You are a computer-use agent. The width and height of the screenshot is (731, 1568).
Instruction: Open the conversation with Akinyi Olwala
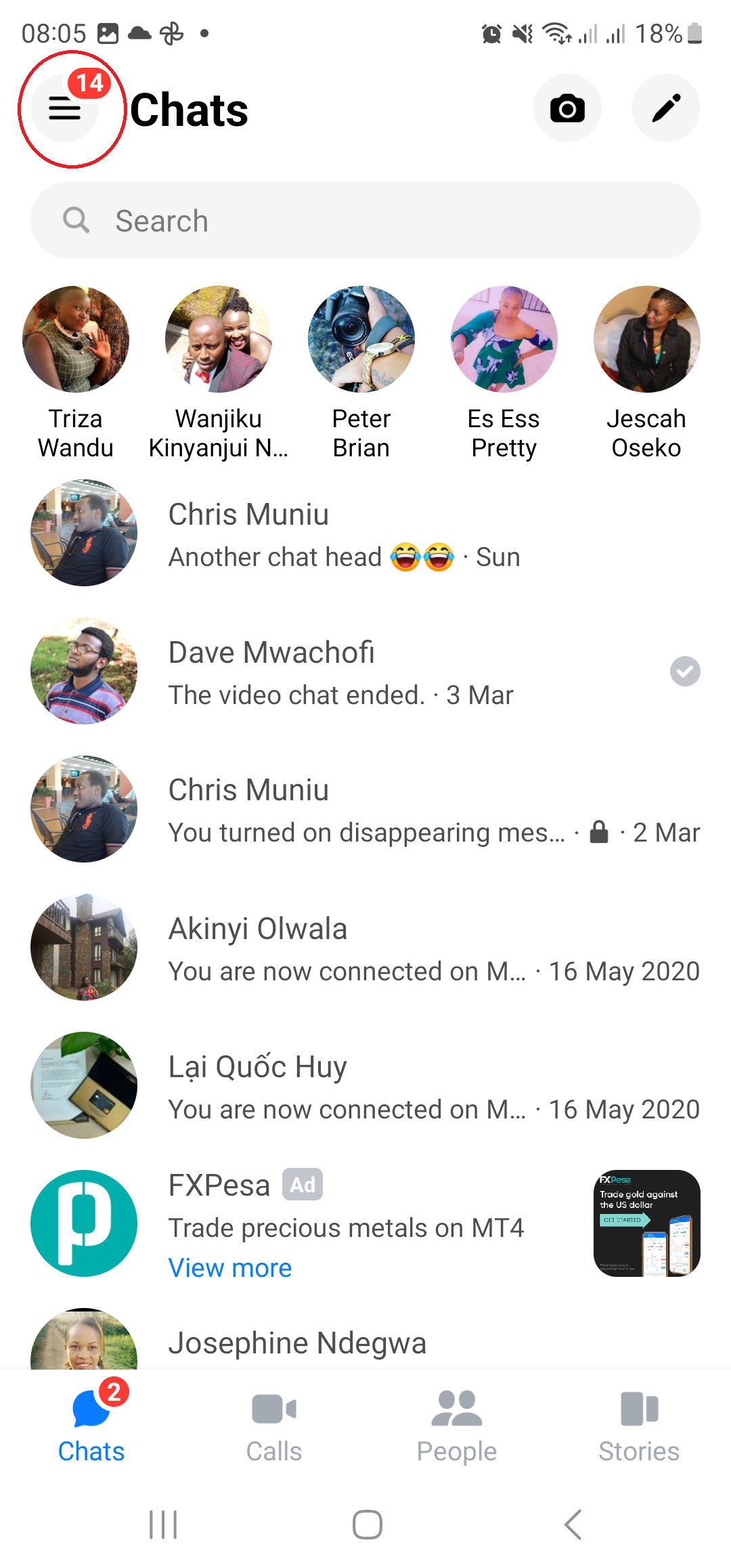(365, 949)
